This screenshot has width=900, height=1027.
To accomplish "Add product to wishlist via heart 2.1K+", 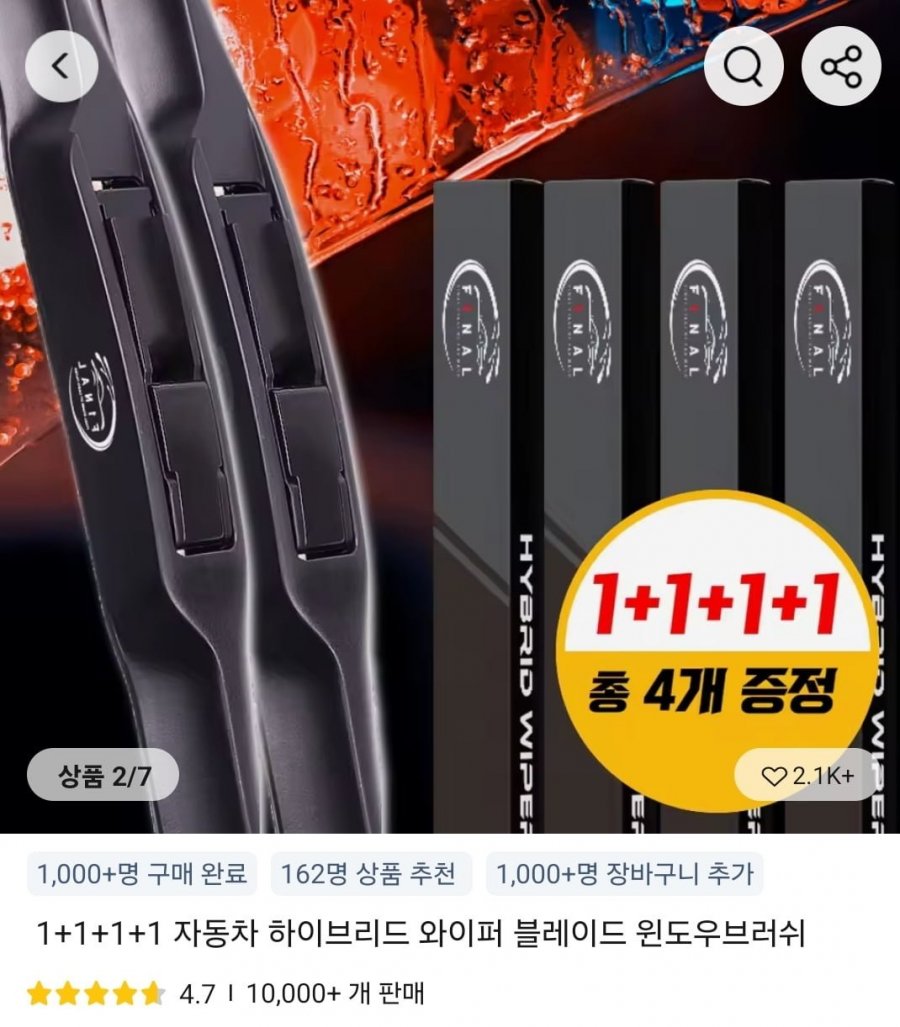I will coord(807,775).
